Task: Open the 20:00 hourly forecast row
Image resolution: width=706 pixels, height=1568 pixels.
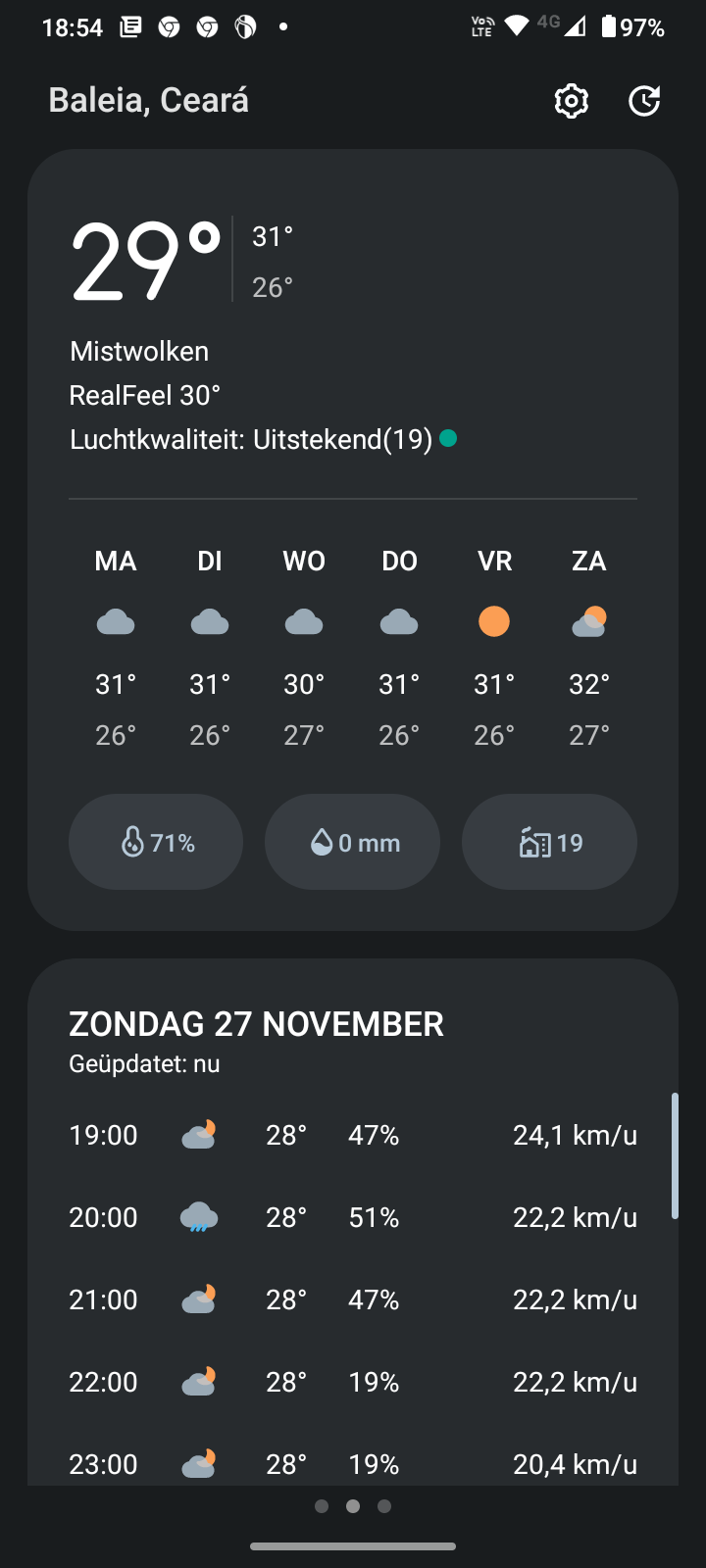Action: 353,1217
